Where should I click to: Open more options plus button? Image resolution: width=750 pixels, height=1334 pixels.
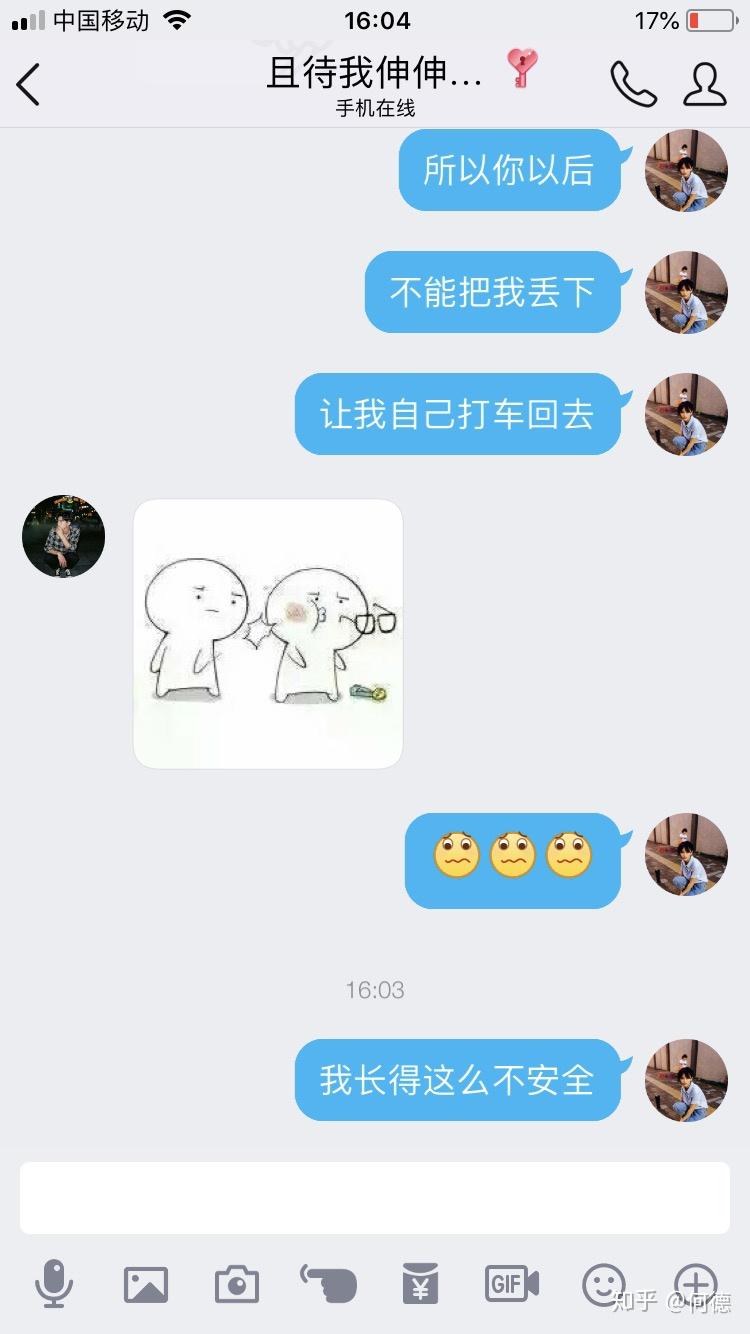pos(695,1284)
